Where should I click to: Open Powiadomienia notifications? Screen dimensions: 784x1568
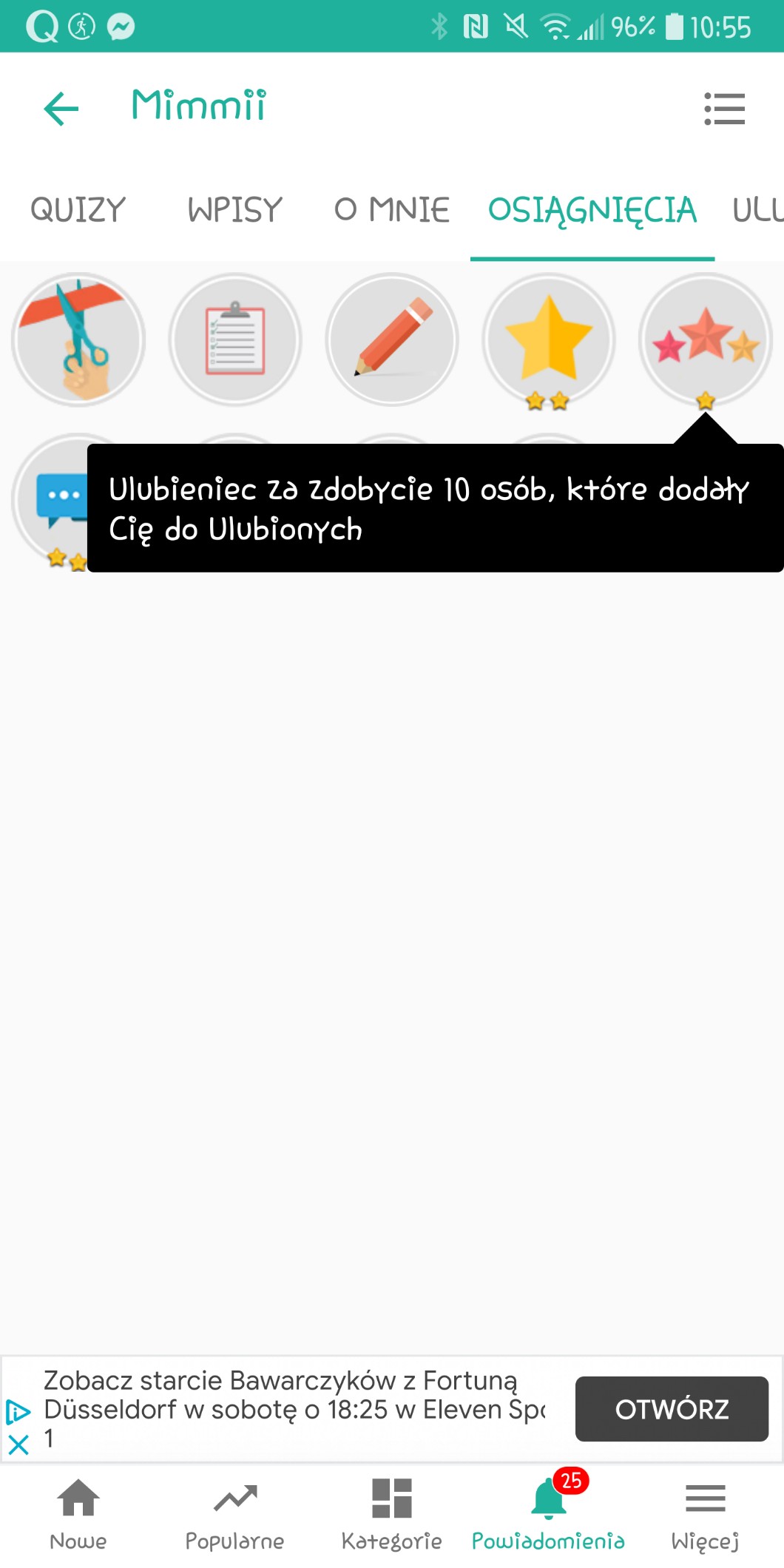click(549, 1513)
